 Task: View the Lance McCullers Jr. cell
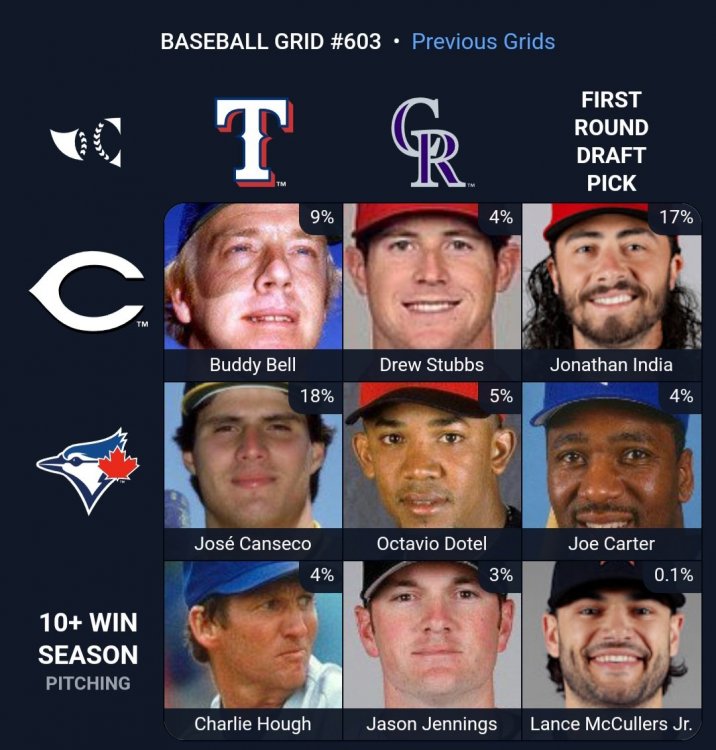[x=611, y=648]
